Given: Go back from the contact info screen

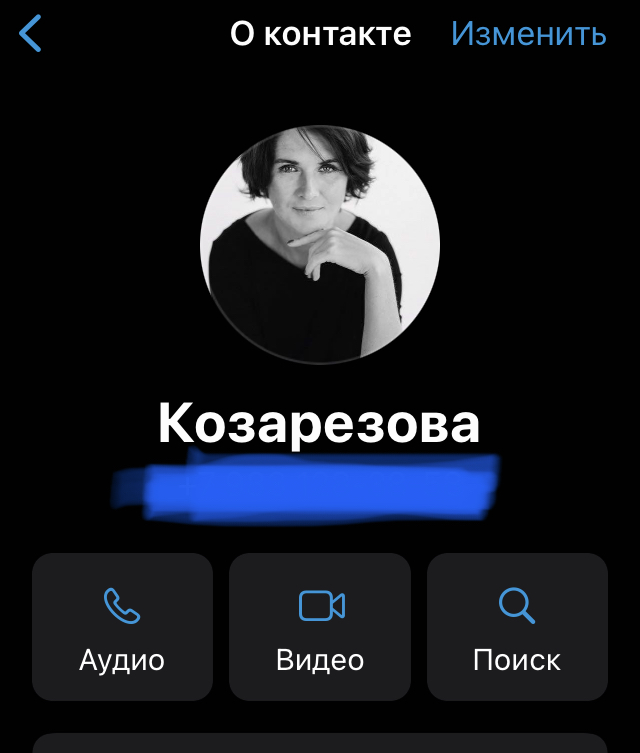Looking at the screenshot, I should coord(31,34).
